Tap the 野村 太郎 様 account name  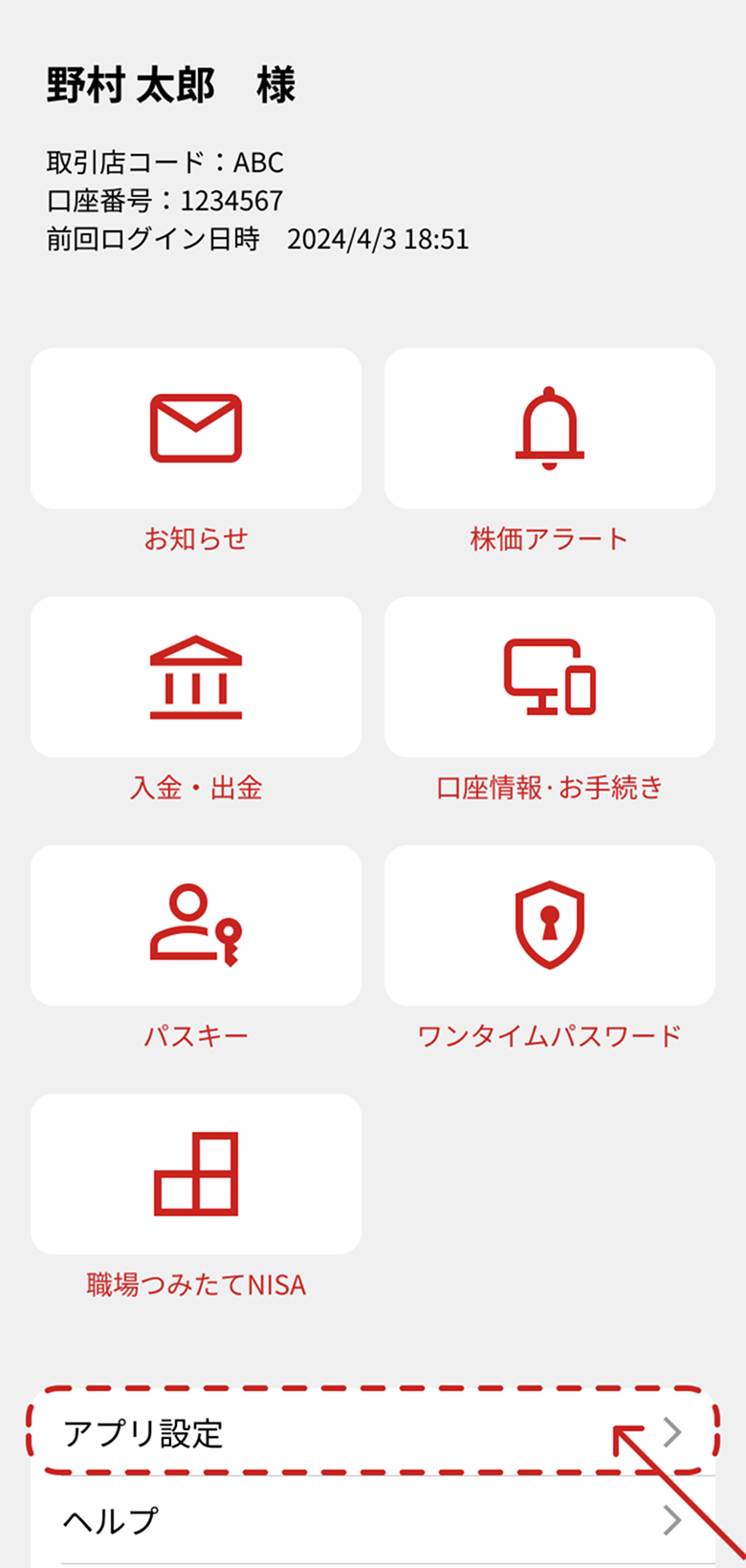coord(170,84)
